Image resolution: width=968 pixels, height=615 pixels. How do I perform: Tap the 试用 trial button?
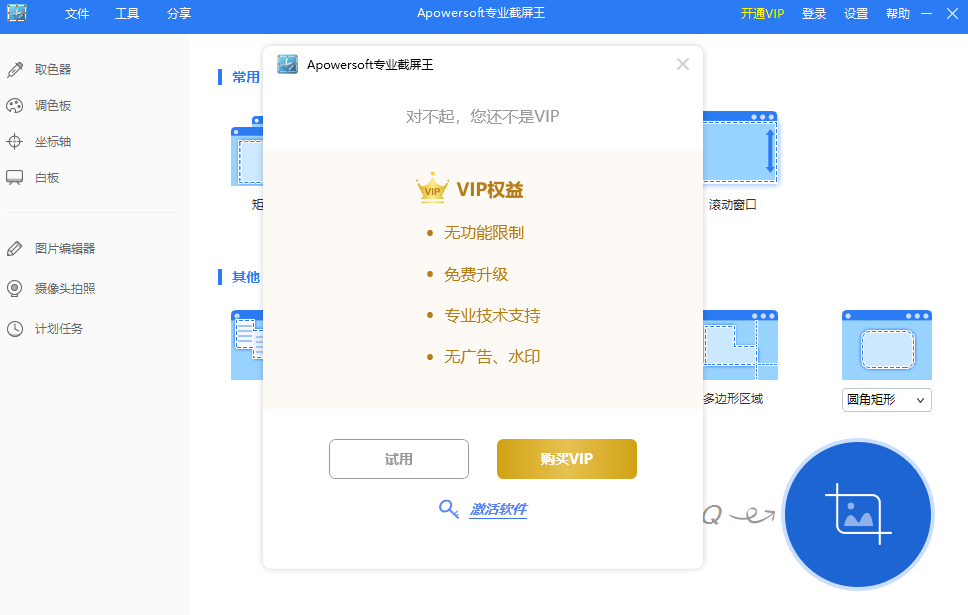coord(398,459)
